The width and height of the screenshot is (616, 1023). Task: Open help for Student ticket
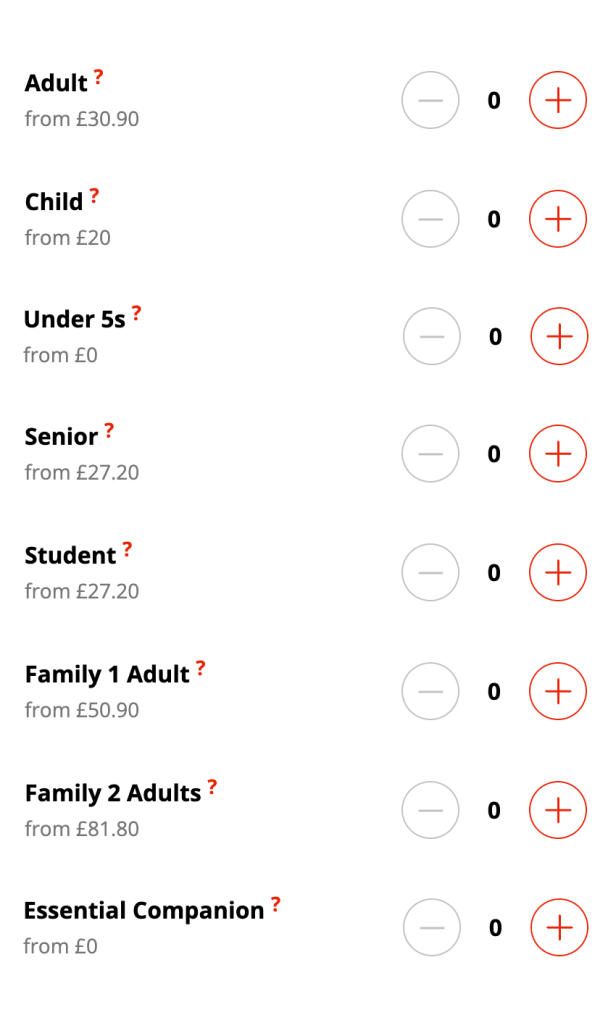[127, 550]
